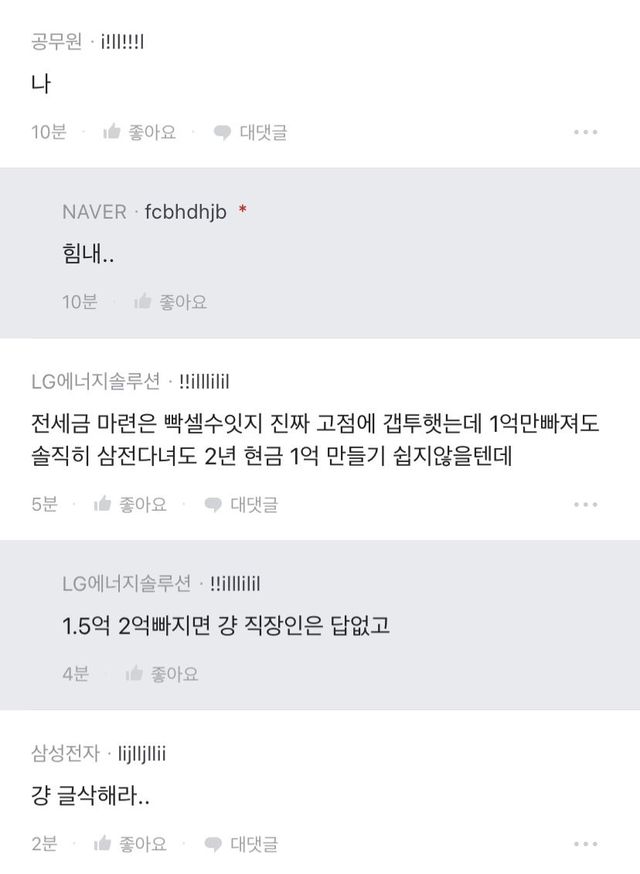Image resolution: width=640 pixels, height=874 pixels.
Task: Open overflow menu on 전세금 마련 comment
Action: pos(586,504)
